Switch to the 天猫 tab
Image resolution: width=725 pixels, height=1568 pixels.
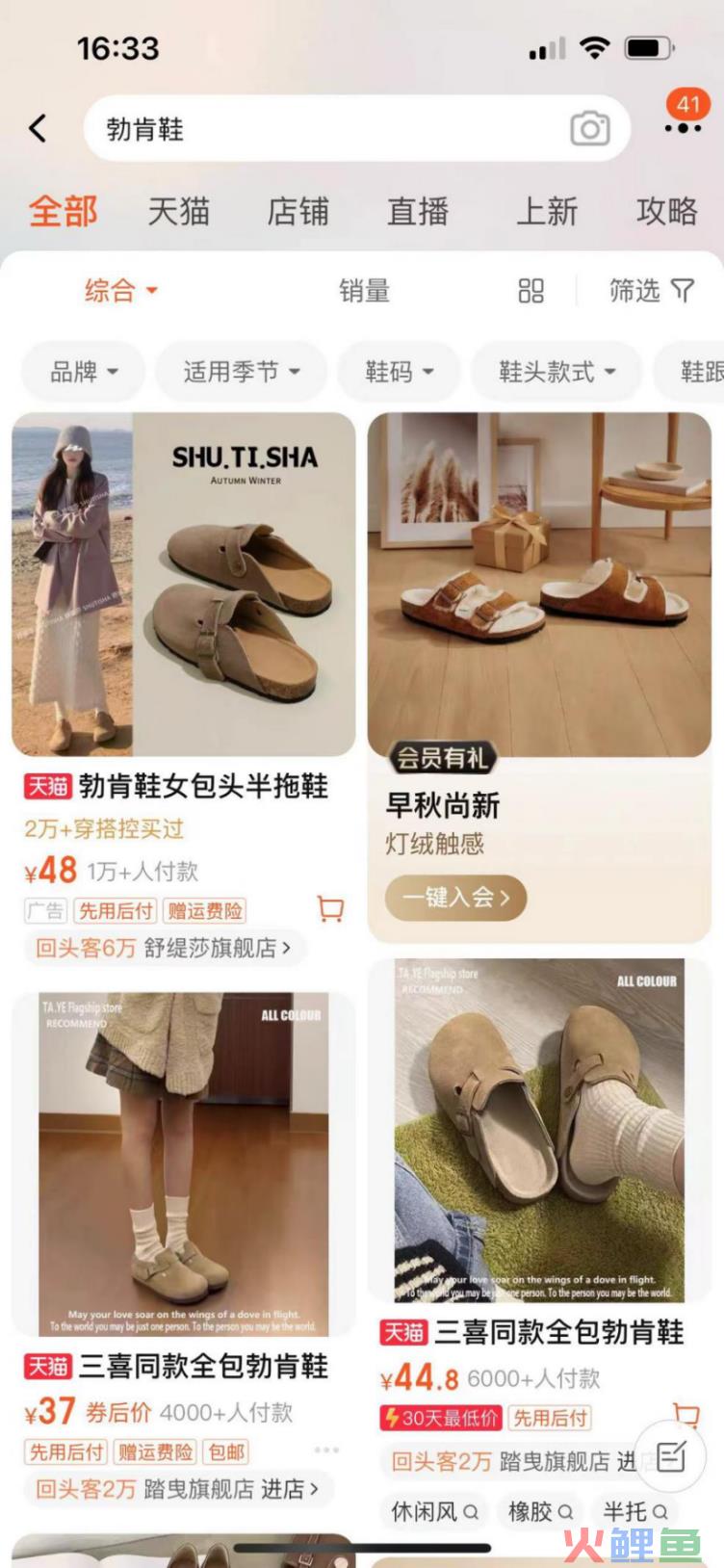[x=178, y=211]
